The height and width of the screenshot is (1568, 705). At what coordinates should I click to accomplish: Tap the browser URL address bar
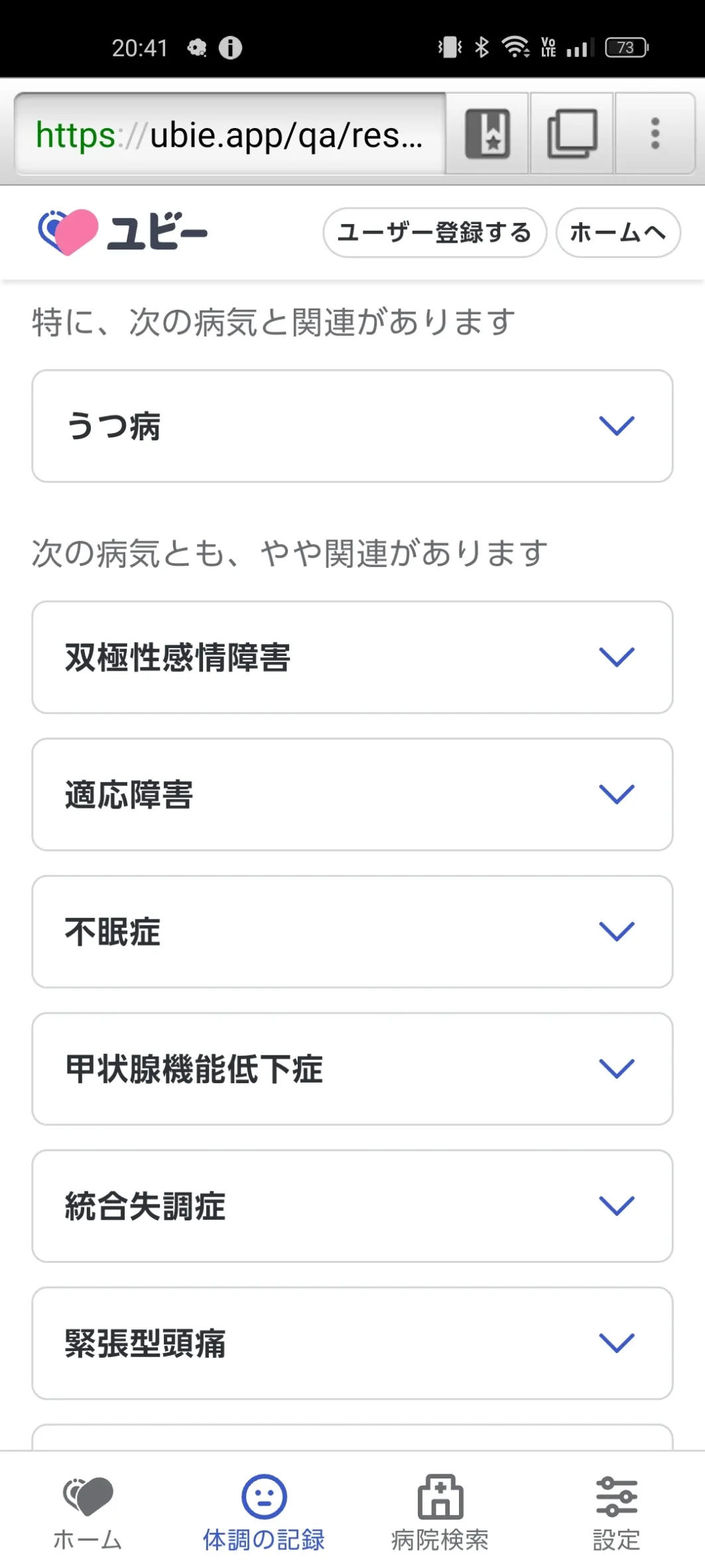coord(229,134)
